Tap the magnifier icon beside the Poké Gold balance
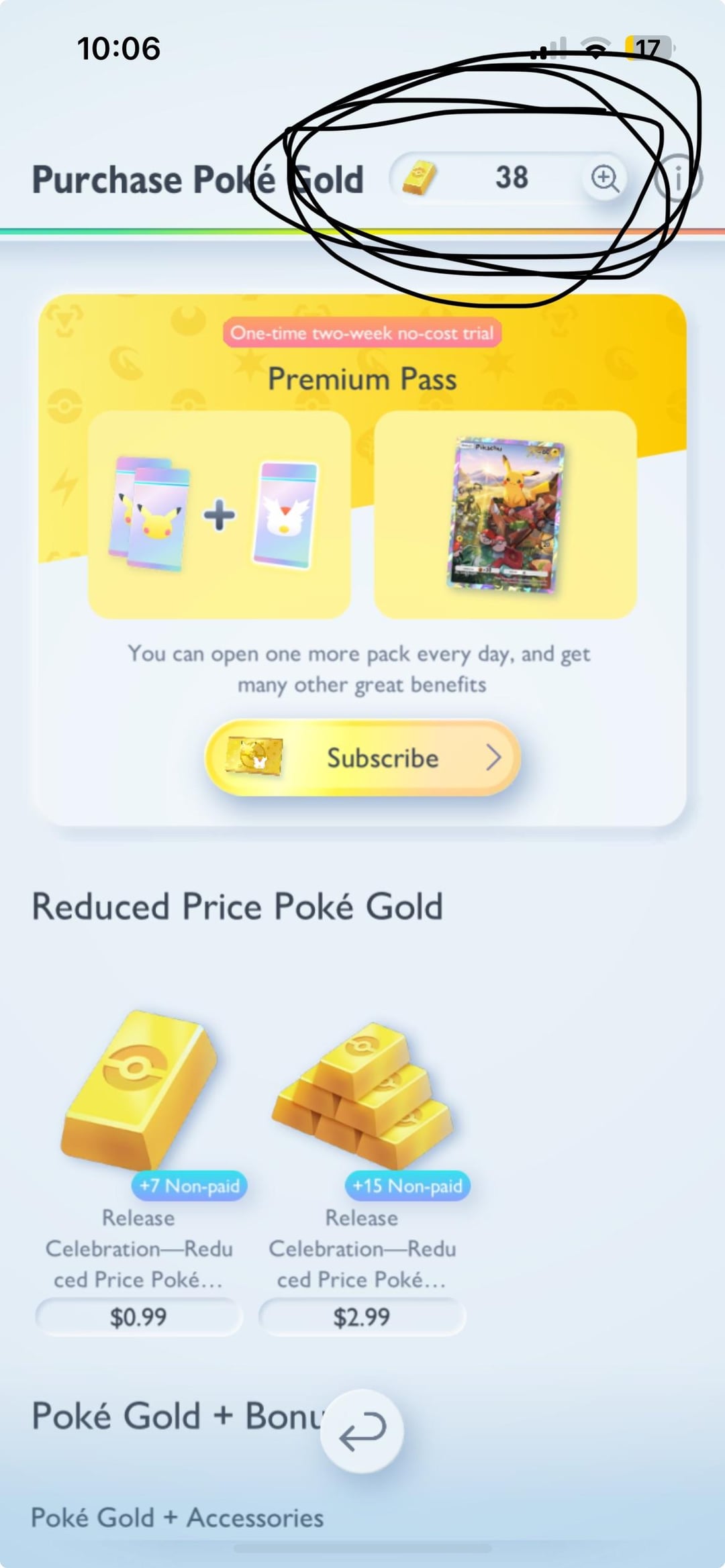This screenshot has height=1568, width=725. pos(605,178)
